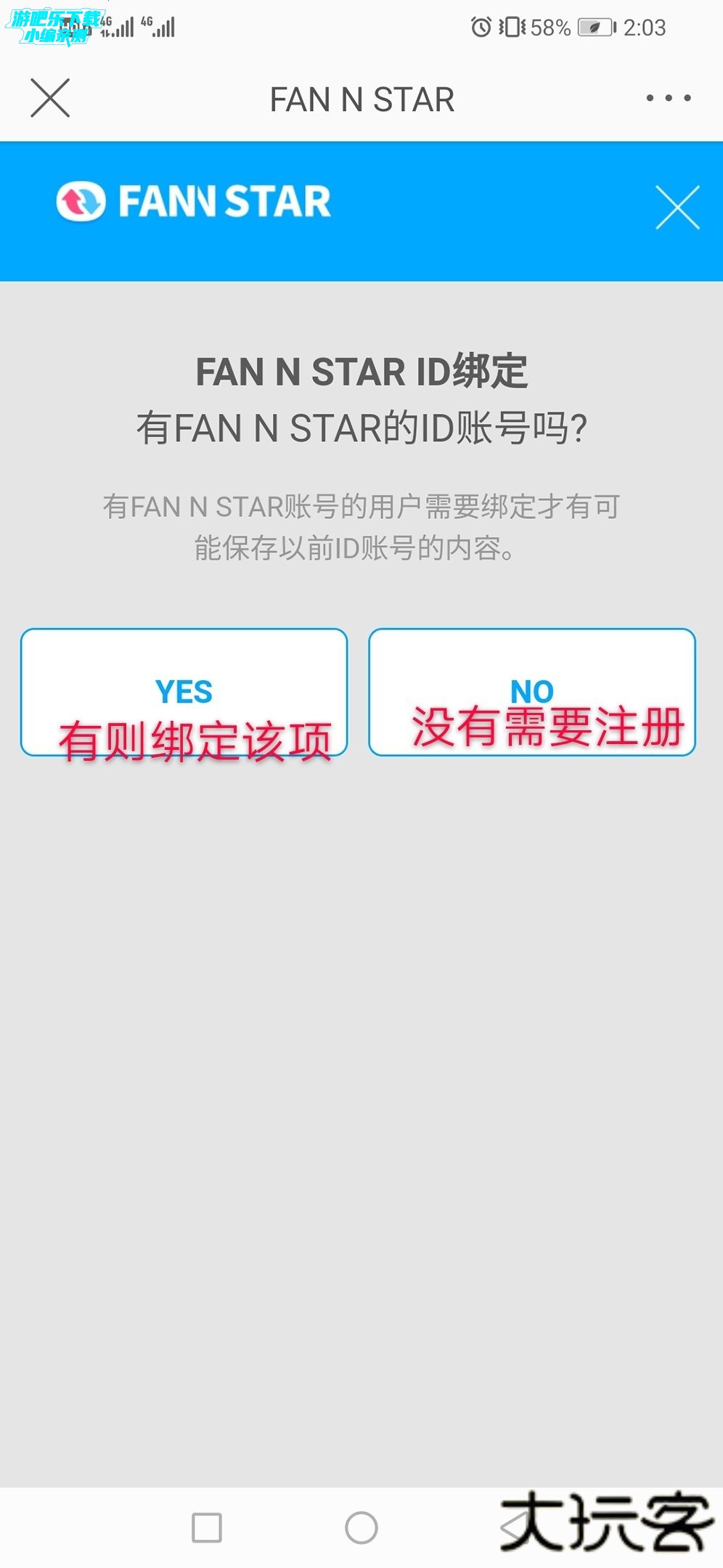This screenshot has width=723, height=1568.
Task: Go to the system home screen
Action: pyautogui.click(x=361, y=1527)
